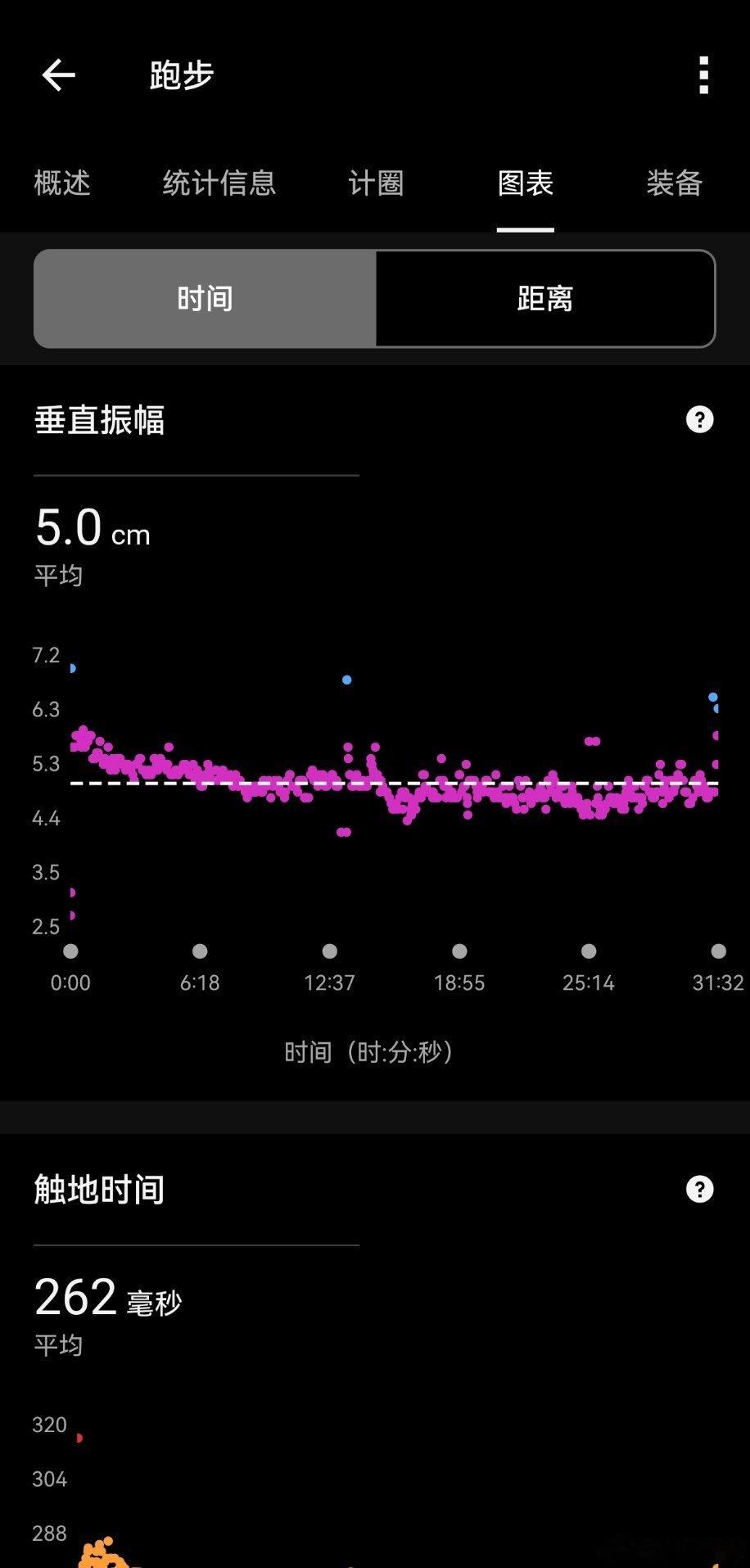Open the three-dot overflow menu
750x1568 pixels.
coord(703,75)
